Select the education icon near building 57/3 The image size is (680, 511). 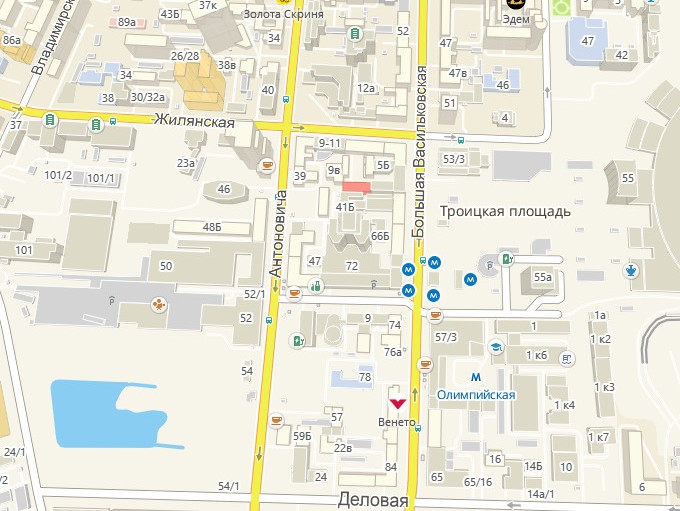(x=494, y=346)
